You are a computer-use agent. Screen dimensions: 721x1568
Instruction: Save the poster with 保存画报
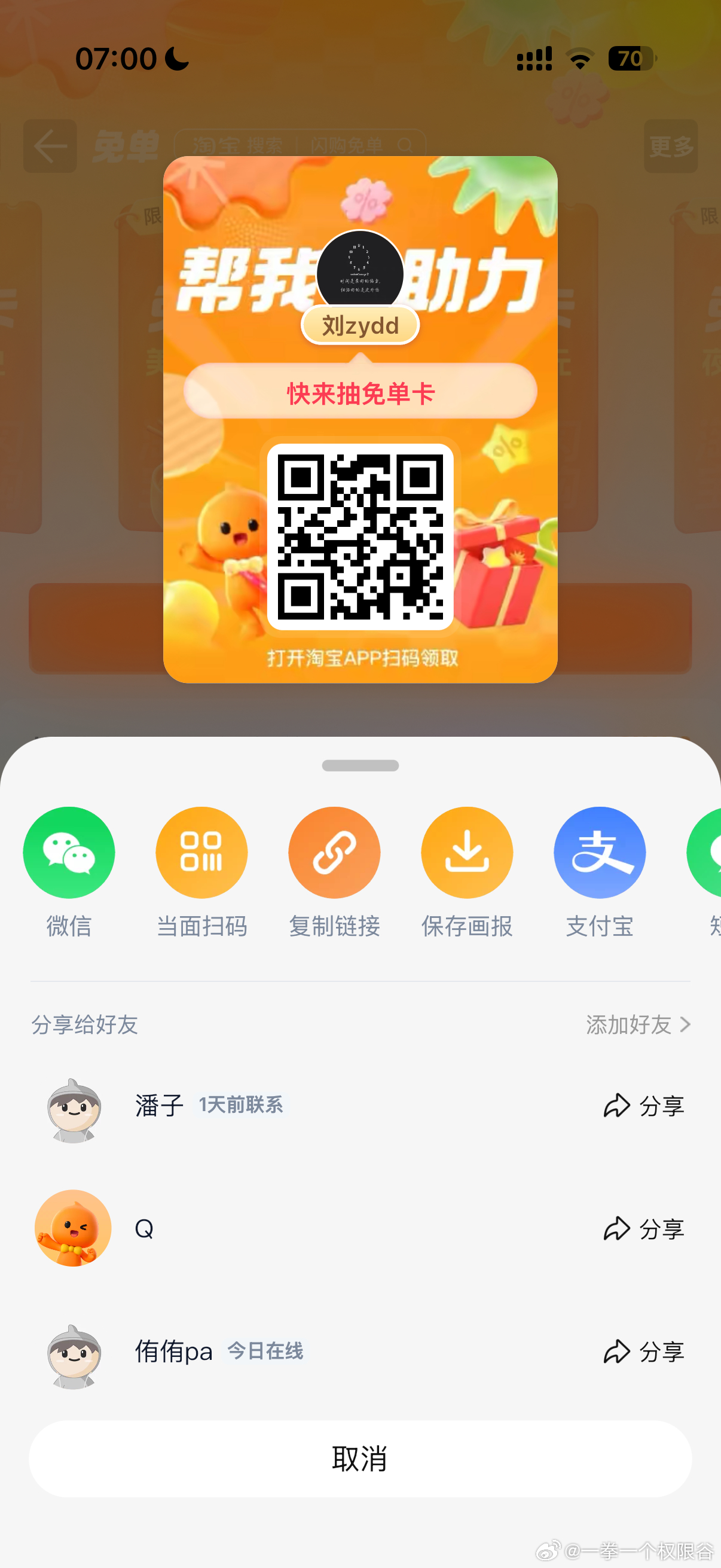coord(467,852)
